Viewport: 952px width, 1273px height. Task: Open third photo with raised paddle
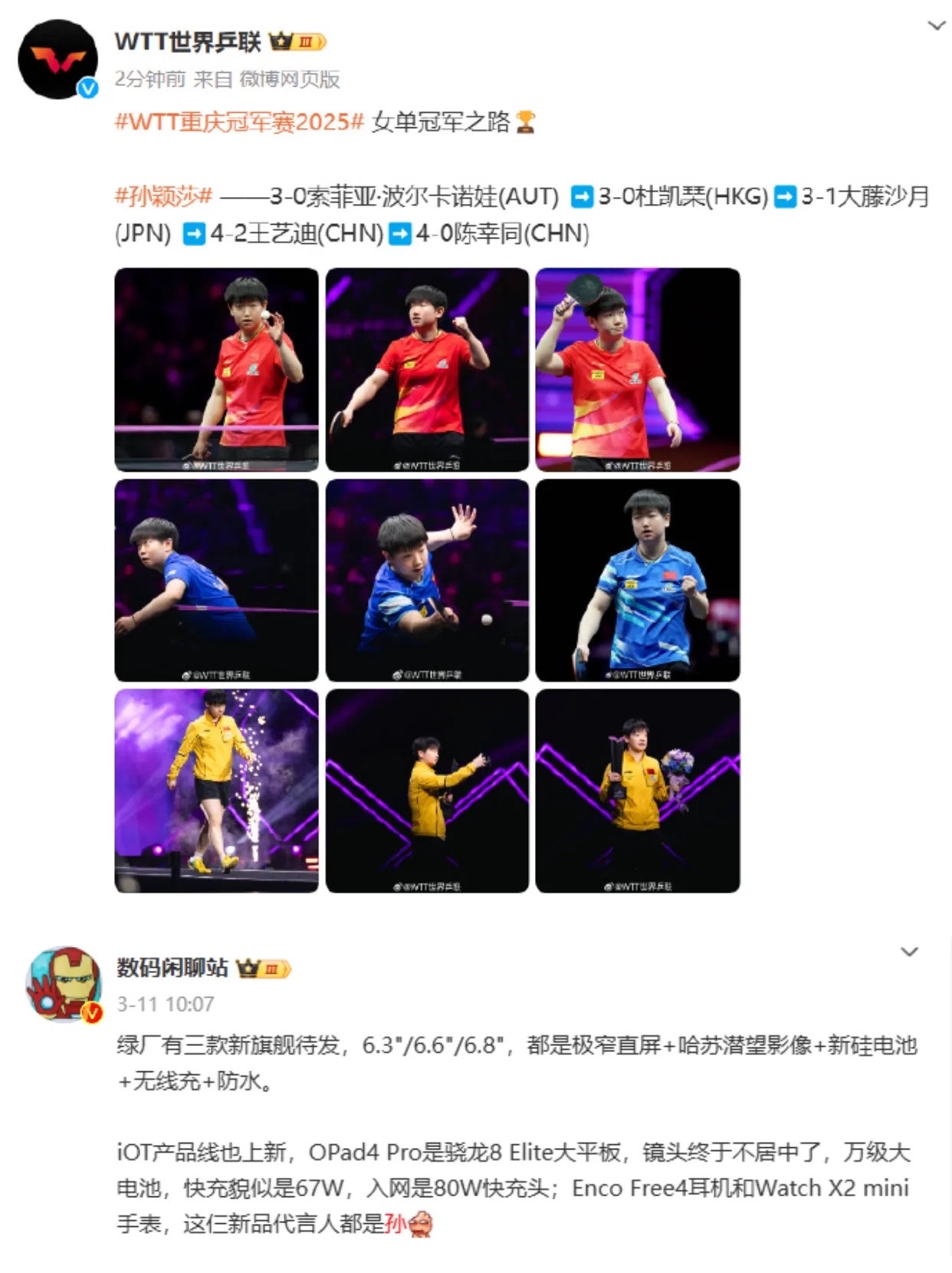(x=637, y=369)
